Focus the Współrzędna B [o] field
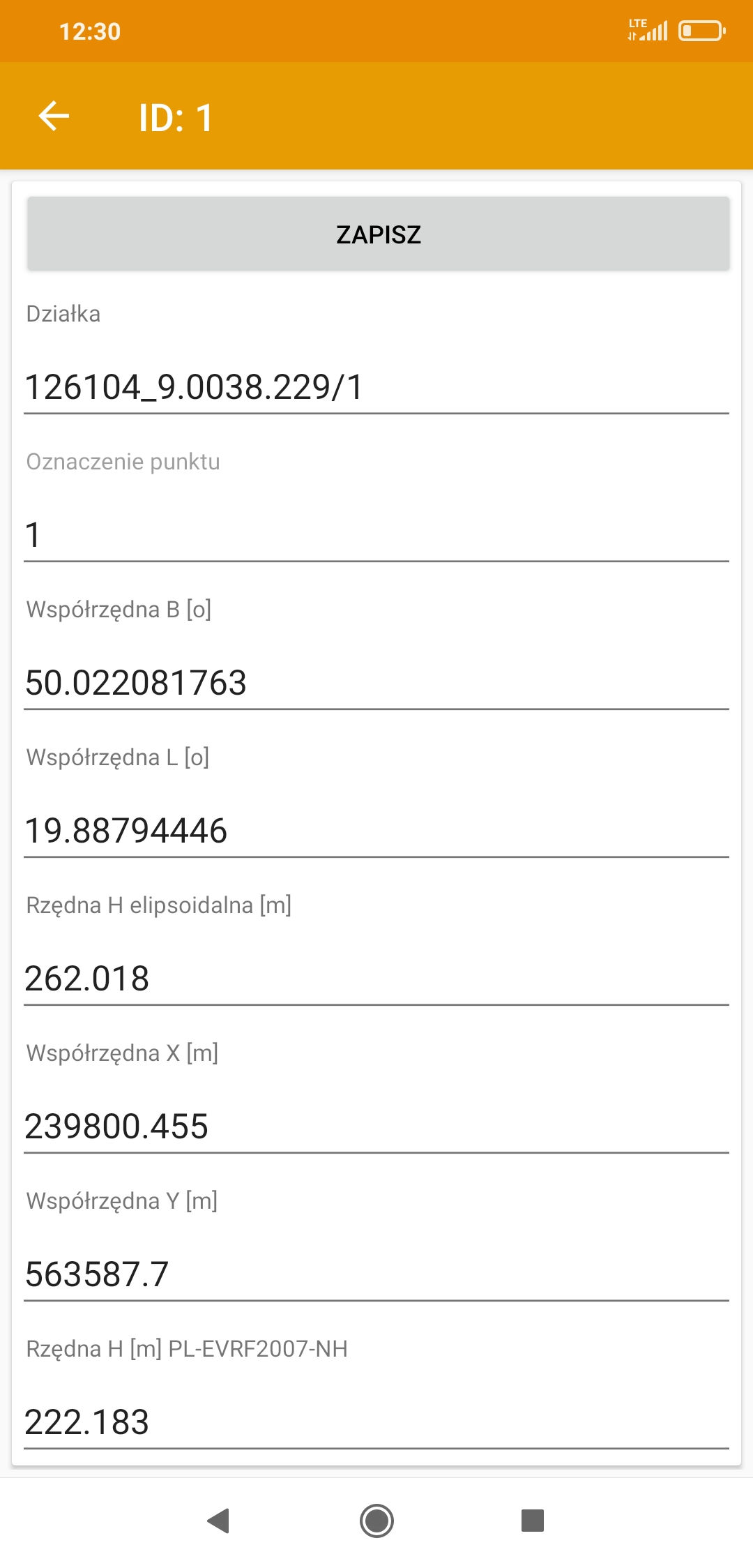This screenshot has width=753, height=1568. tap(376, 683)
